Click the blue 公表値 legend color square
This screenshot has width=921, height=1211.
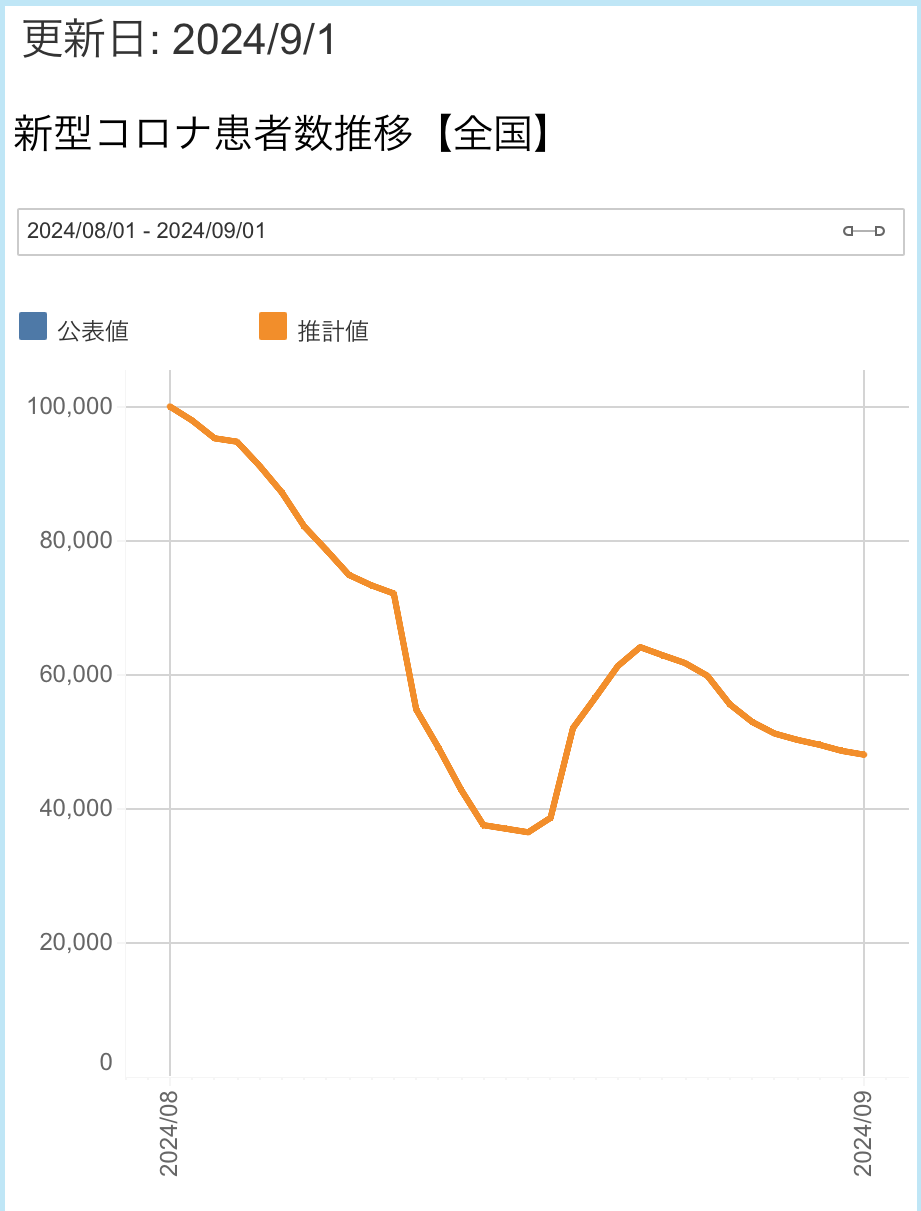pyautogui.click(x=32, y=324)
